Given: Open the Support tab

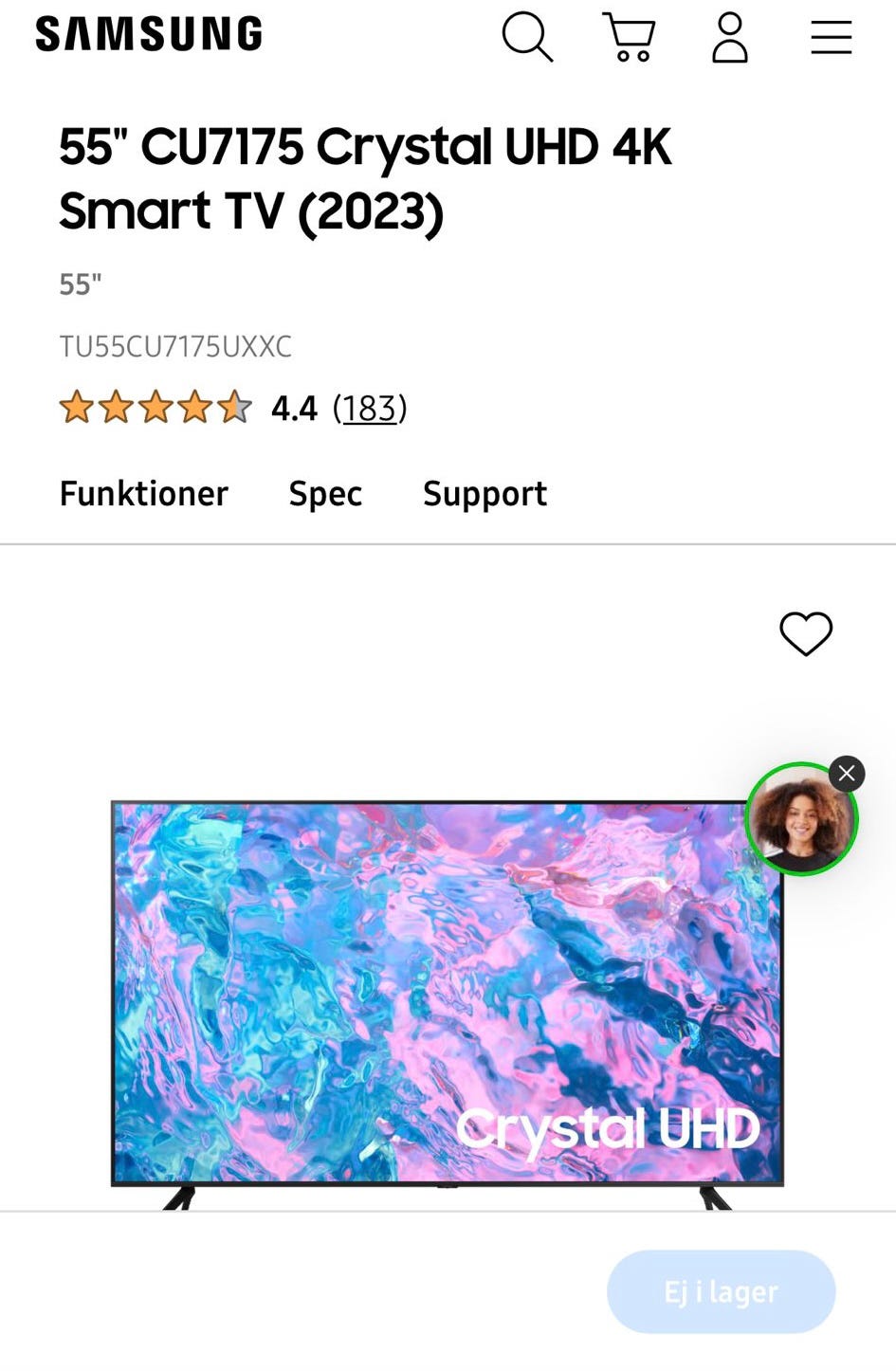Looking at the screenshot, I should point(485,494).
